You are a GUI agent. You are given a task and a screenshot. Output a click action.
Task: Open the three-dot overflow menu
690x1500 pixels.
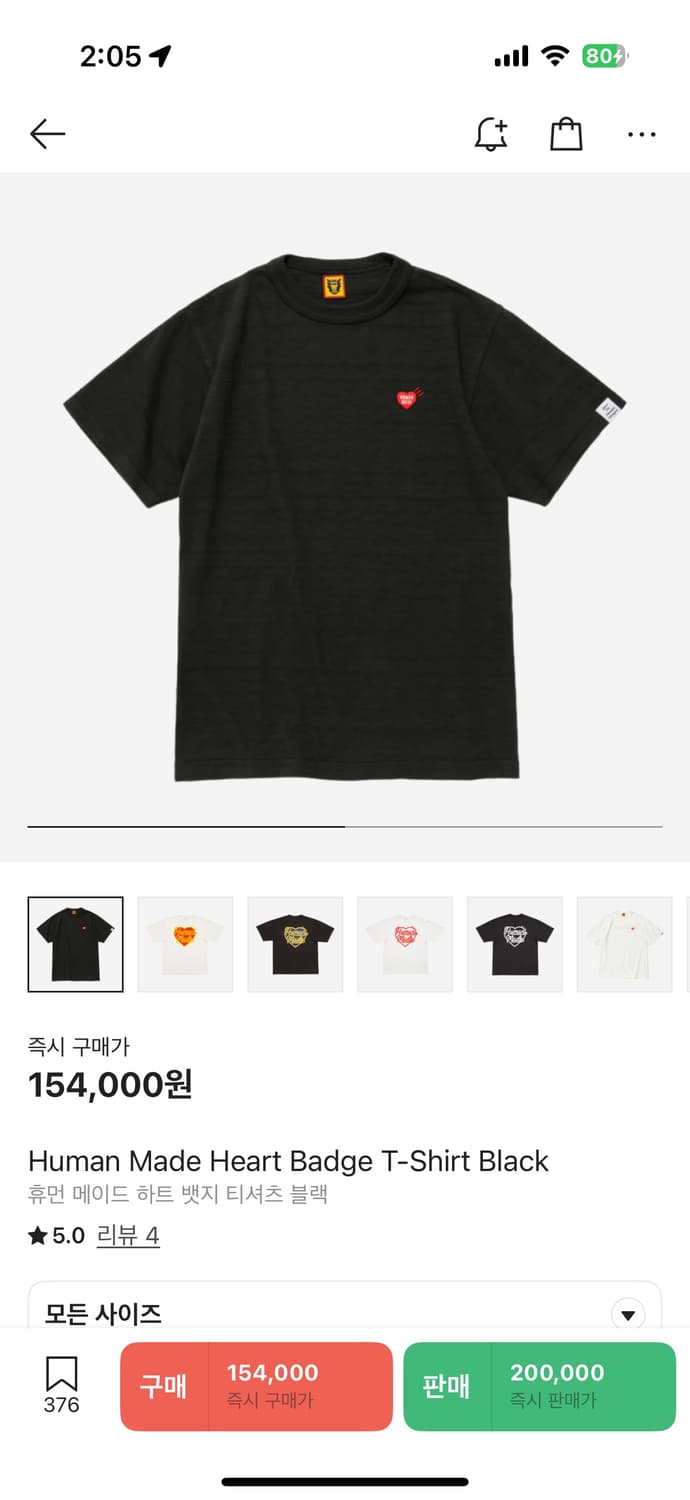641,134
